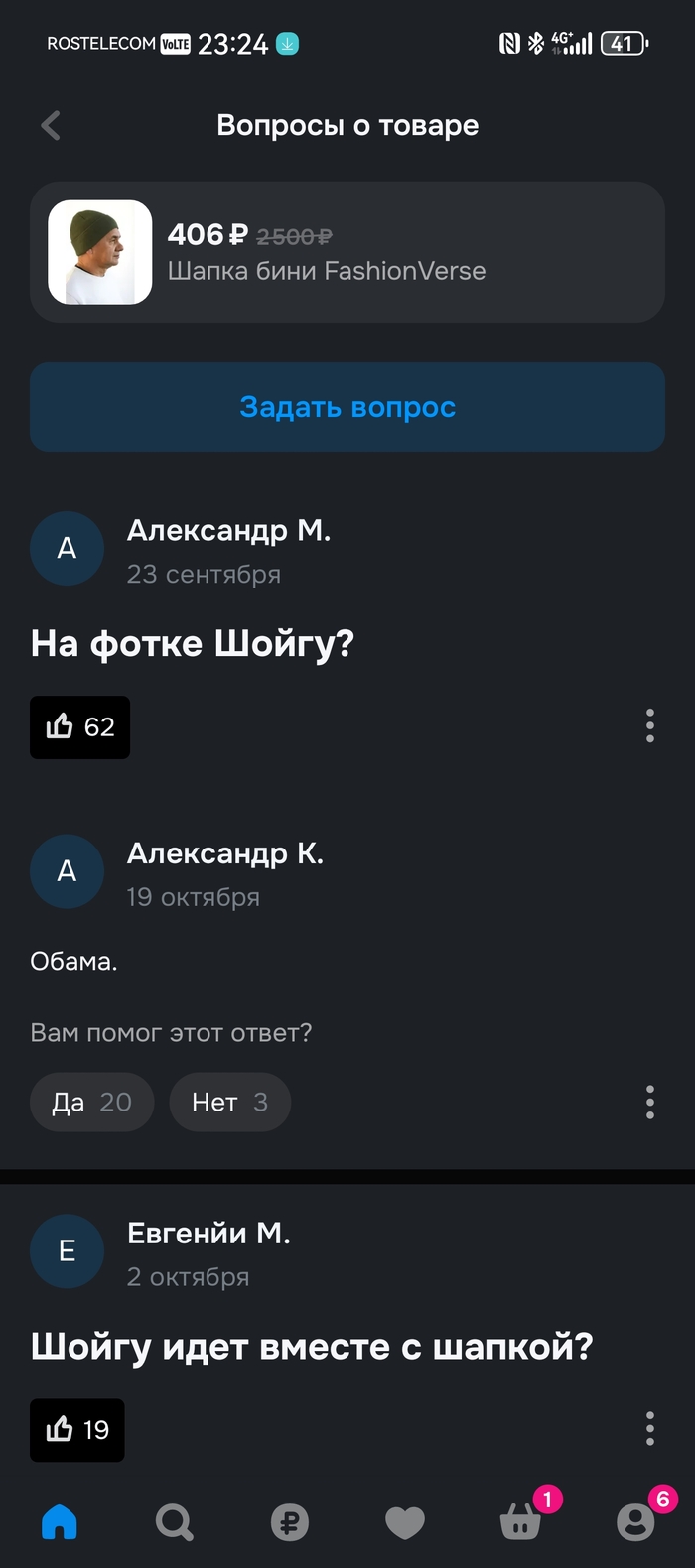Image resolution: width=695 pixels, height=1568 pixels.
Task: Switch to the home tab
Action: 60,1521
